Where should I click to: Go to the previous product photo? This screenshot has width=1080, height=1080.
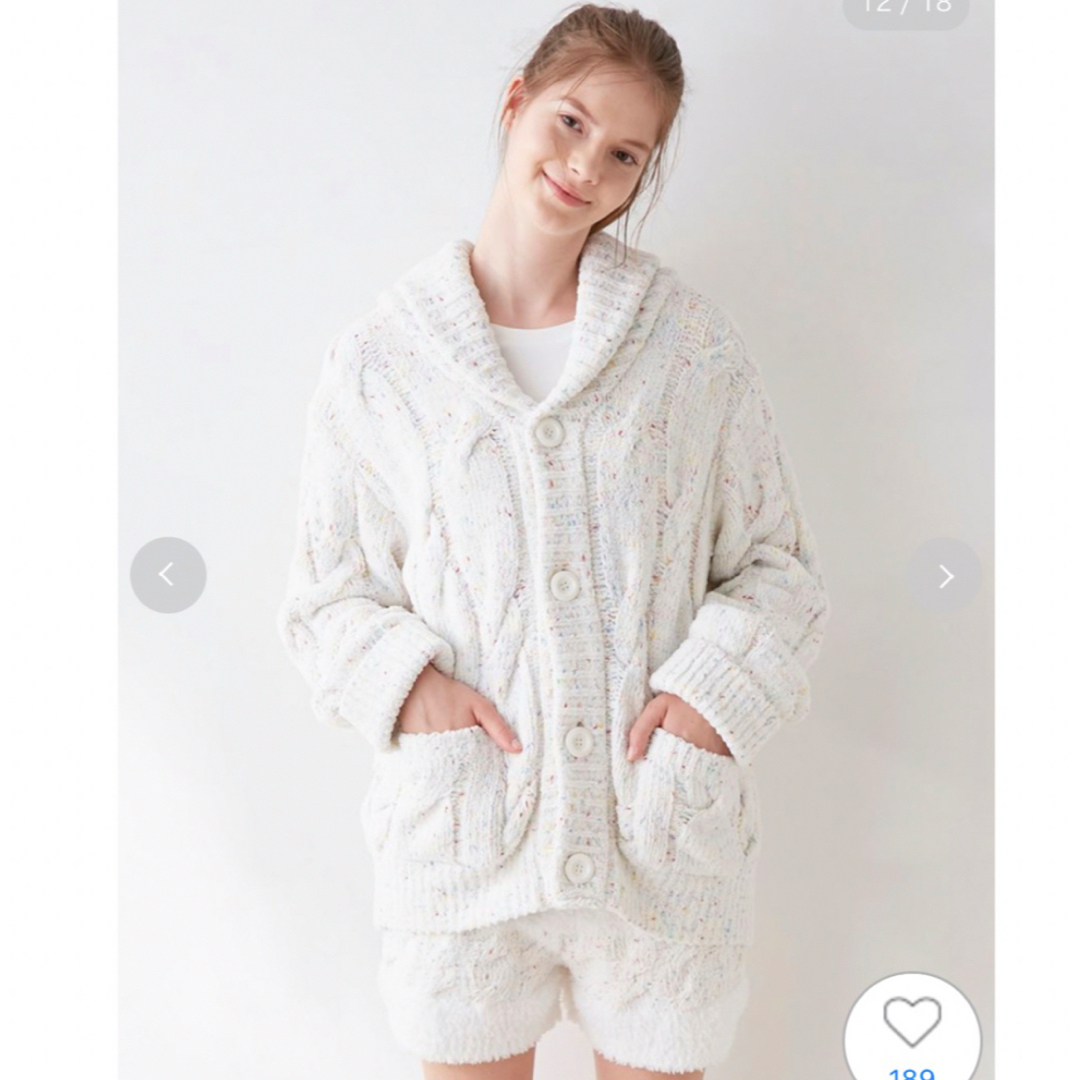[x=168, y=575]
